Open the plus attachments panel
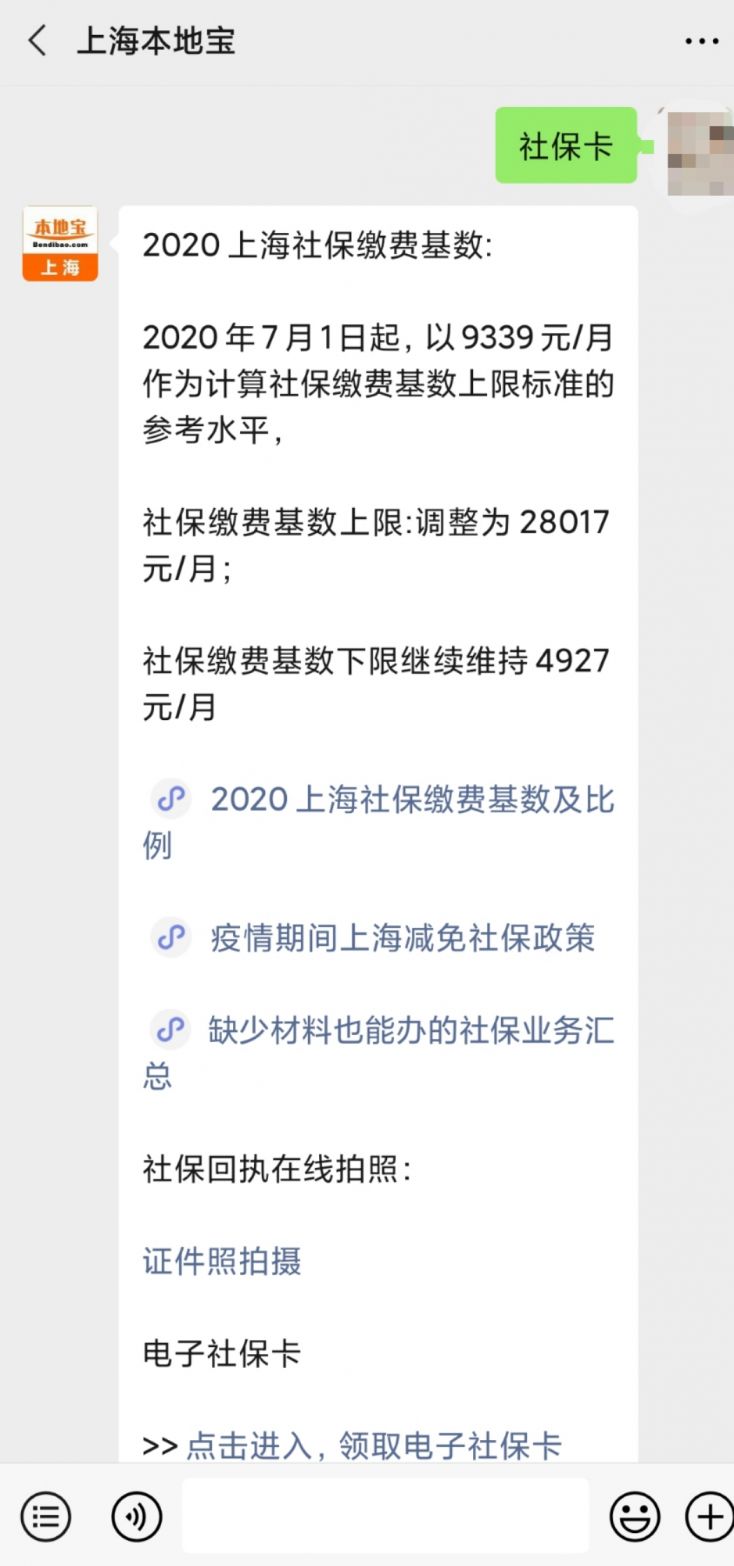Image resolution: width=734 pixels, height=1566 pixels. (708, 1517)
